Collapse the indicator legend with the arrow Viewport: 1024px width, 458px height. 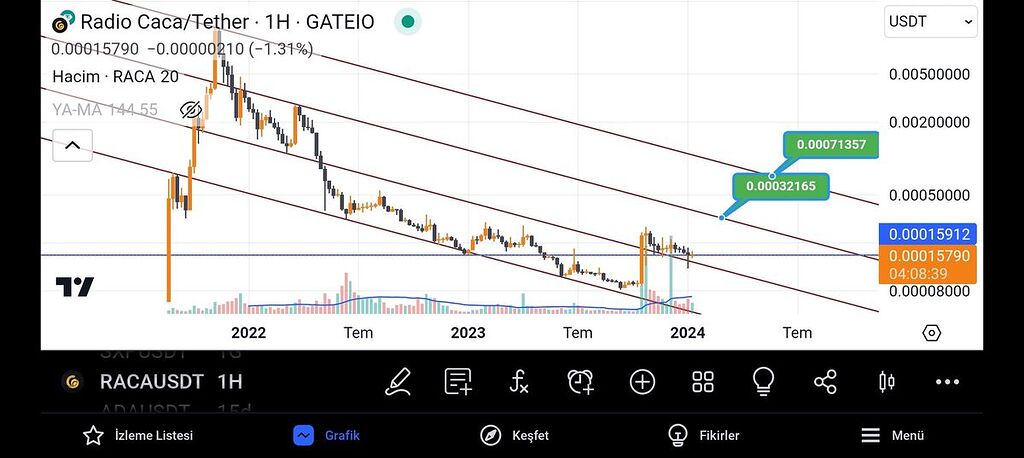[72, 145]
